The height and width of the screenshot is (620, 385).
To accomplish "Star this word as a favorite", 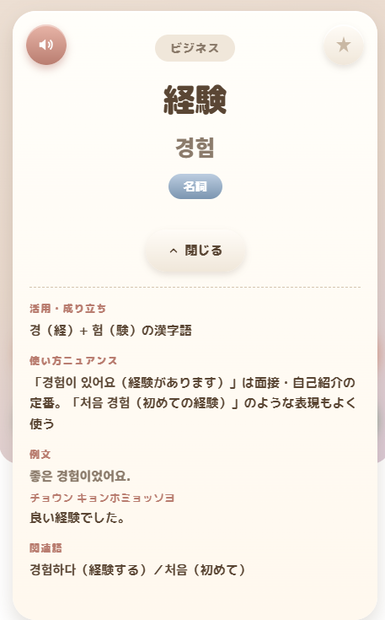I will 343,45.
